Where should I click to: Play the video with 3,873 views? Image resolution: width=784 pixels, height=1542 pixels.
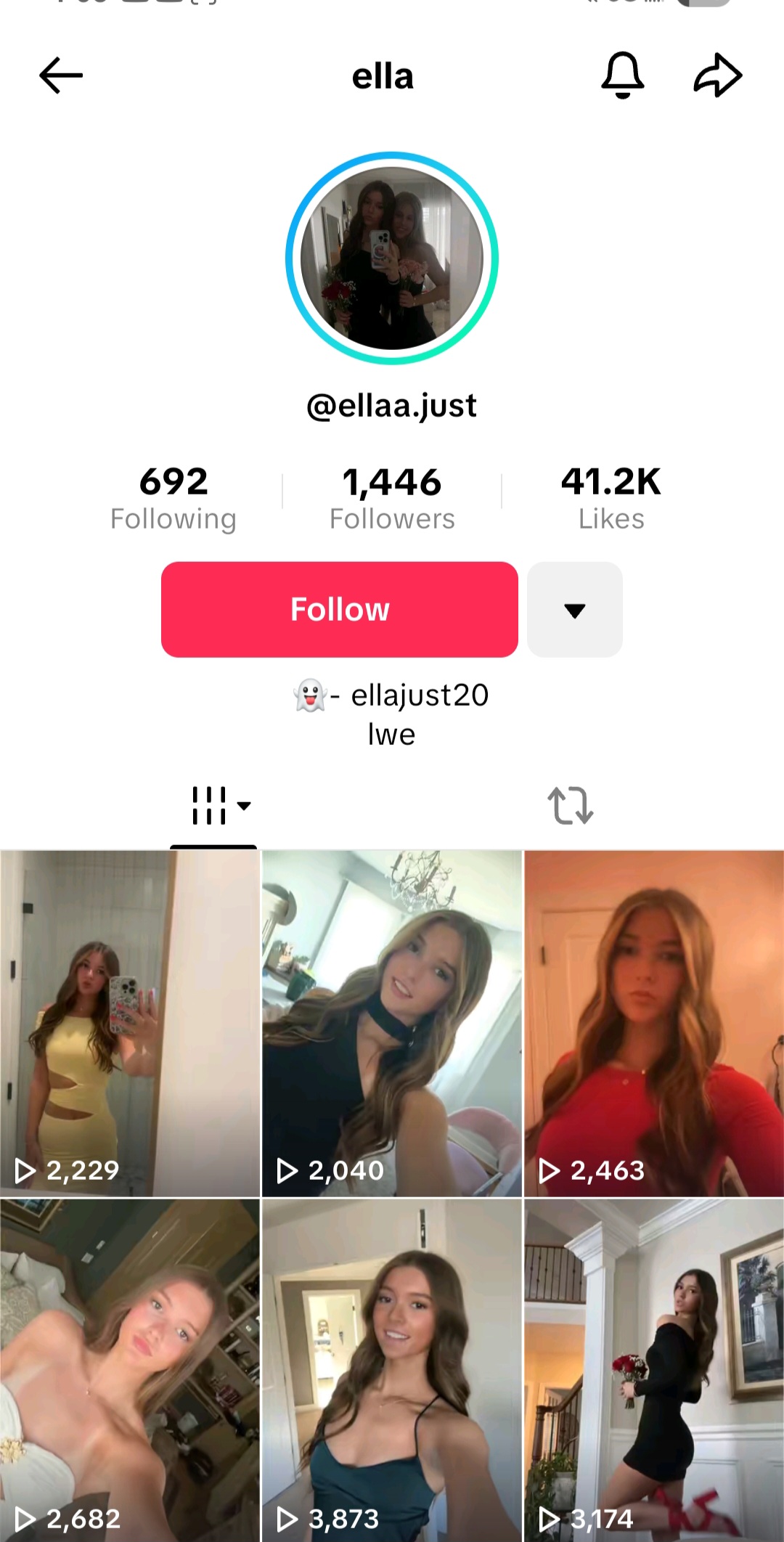pos(392,1371)
